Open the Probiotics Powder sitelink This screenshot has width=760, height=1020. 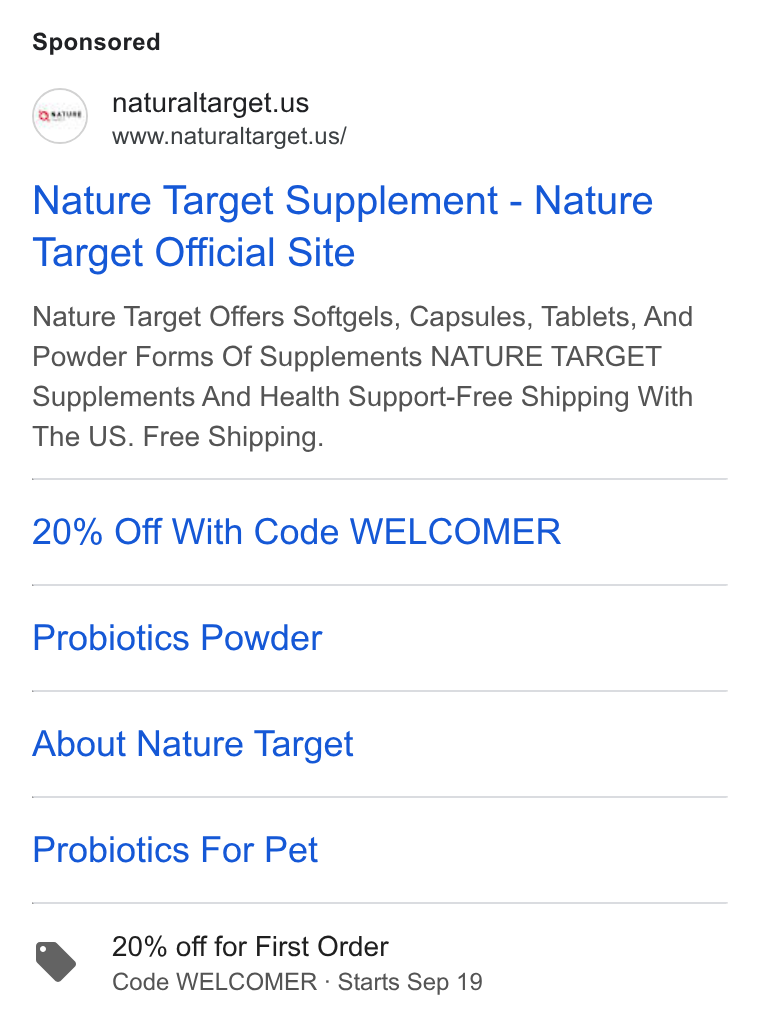[x=177, y=638]
